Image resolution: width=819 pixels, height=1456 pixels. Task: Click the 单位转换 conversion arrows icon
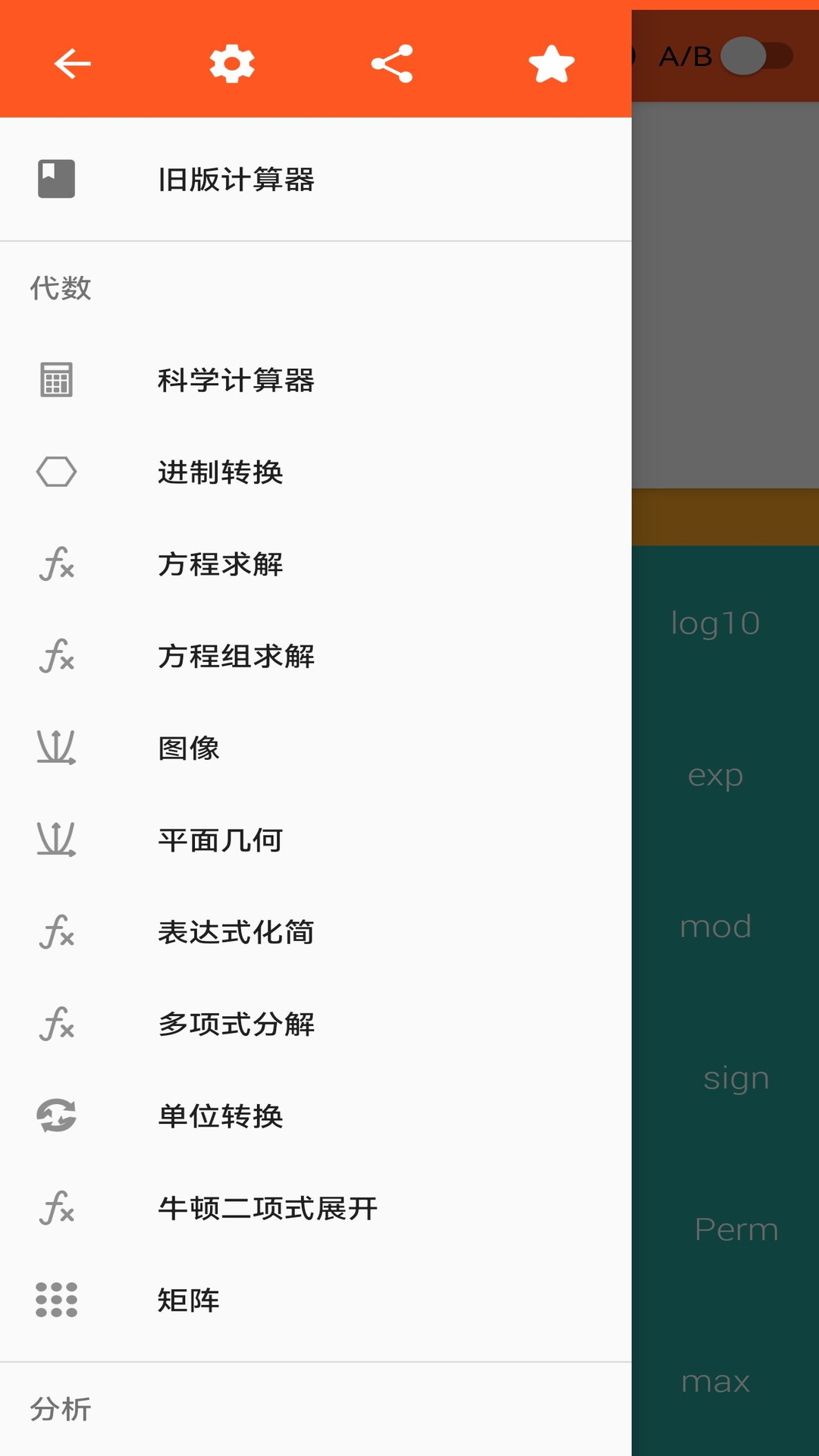[56, 1116]
